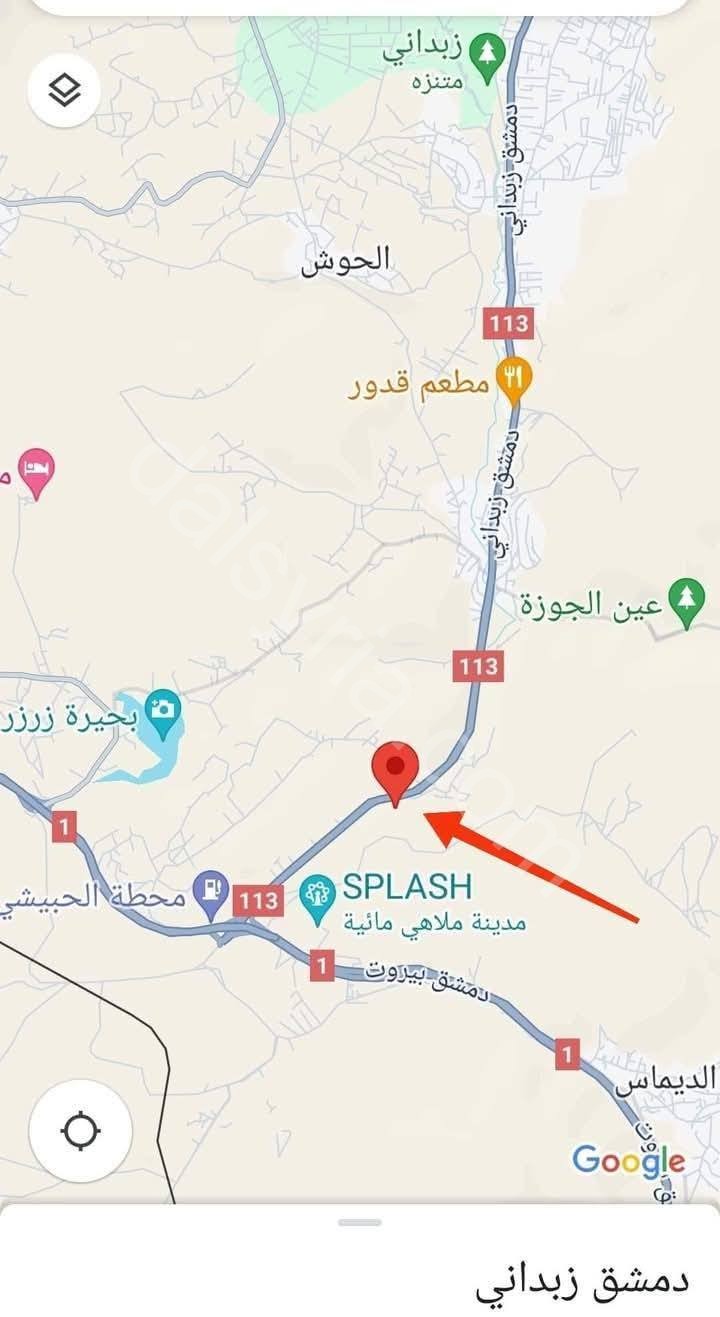
Task: Open the محطة الحبيشي gas station marker
Action: (x=211, y=891)
